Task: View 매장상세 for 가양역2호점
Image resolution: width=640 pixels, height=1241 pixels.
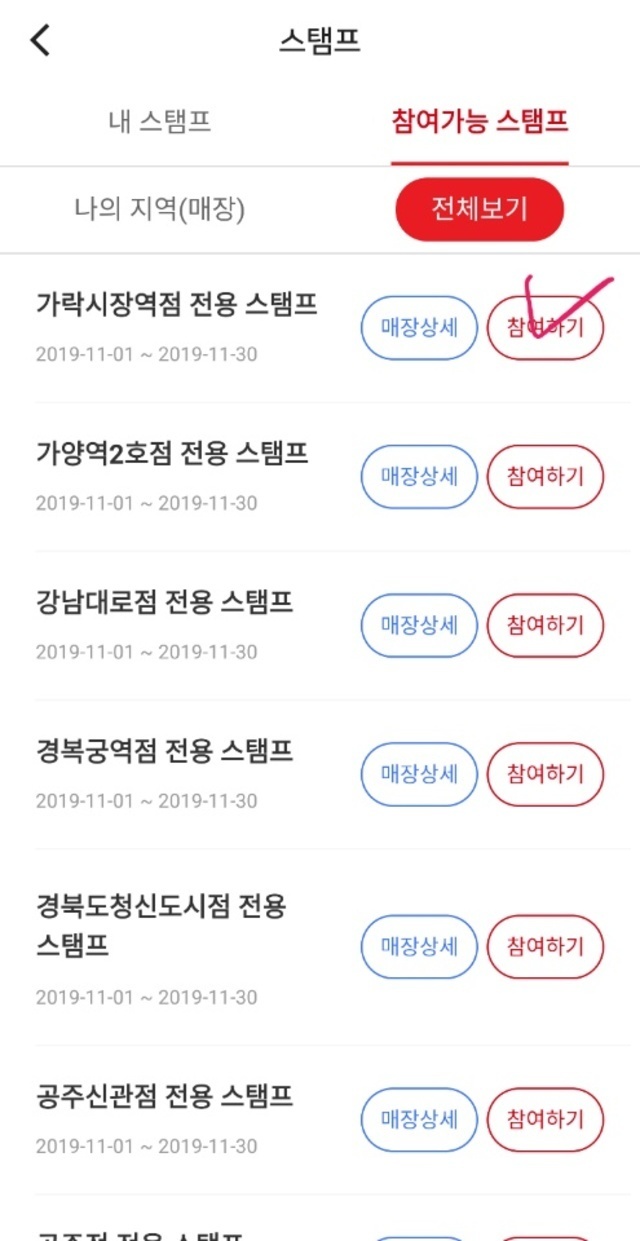Action: click(x=419, y=476)
